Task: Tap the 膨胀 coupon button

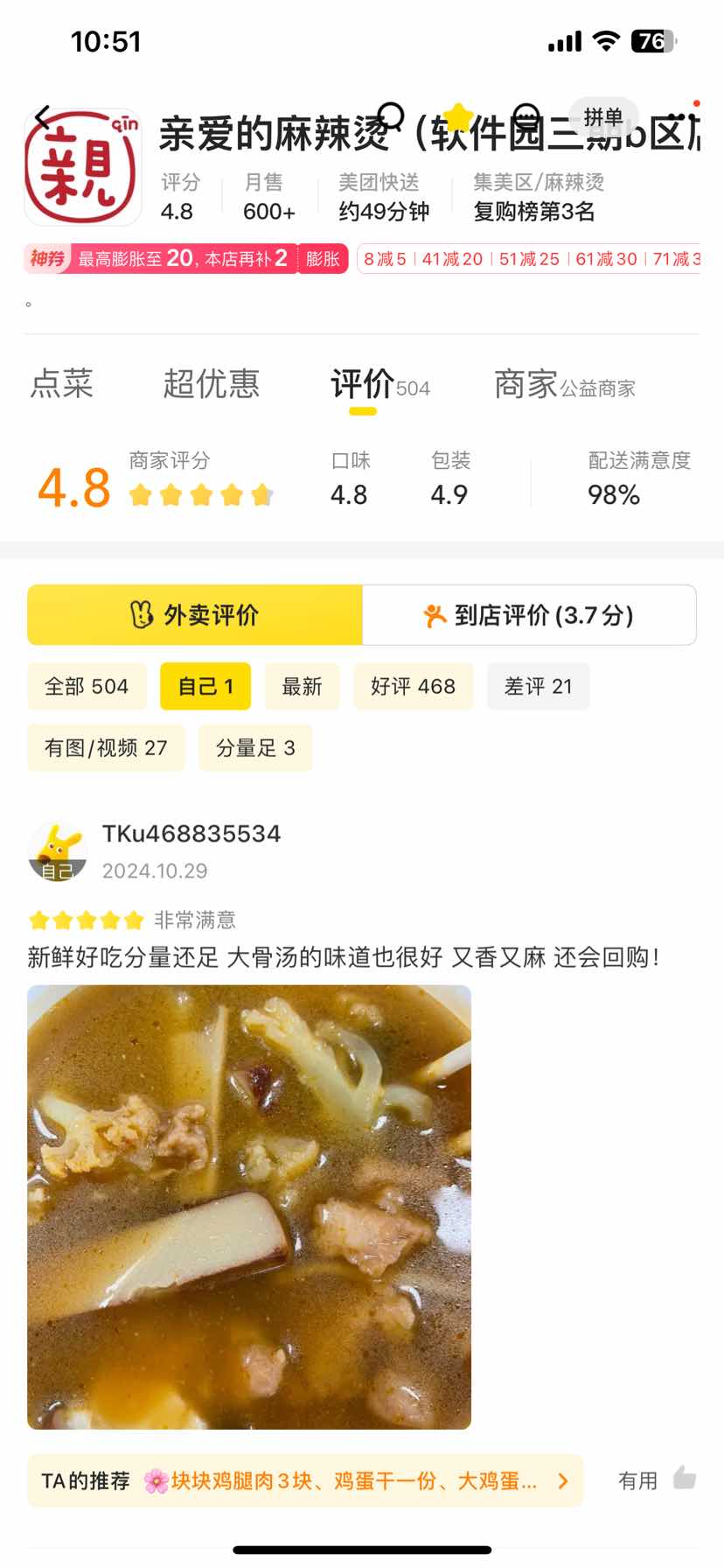Action: [323, 259]
